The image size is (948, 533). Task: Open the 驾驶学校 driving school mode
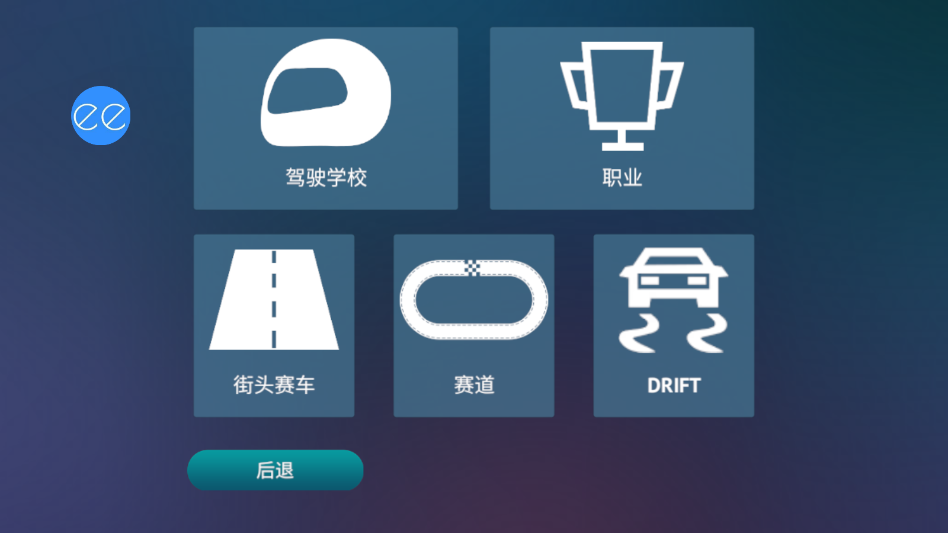coord(325,118)
